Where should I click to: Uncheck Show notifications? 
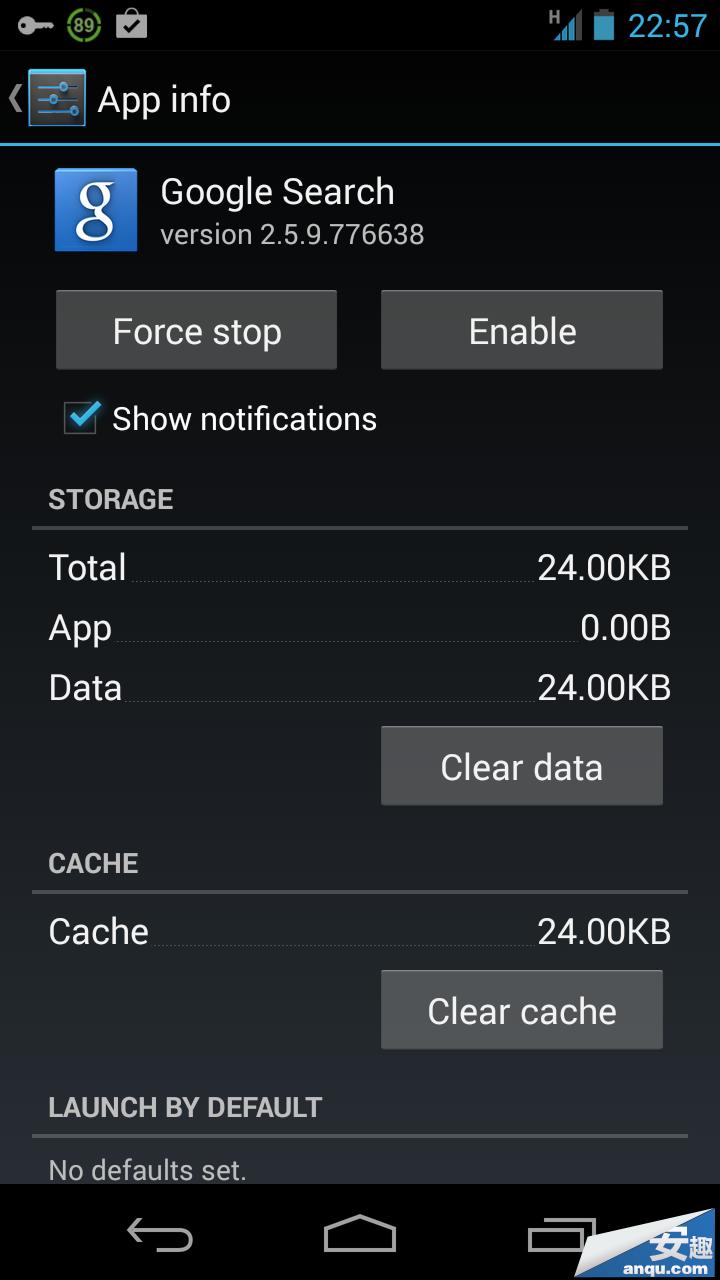[82, 418]
